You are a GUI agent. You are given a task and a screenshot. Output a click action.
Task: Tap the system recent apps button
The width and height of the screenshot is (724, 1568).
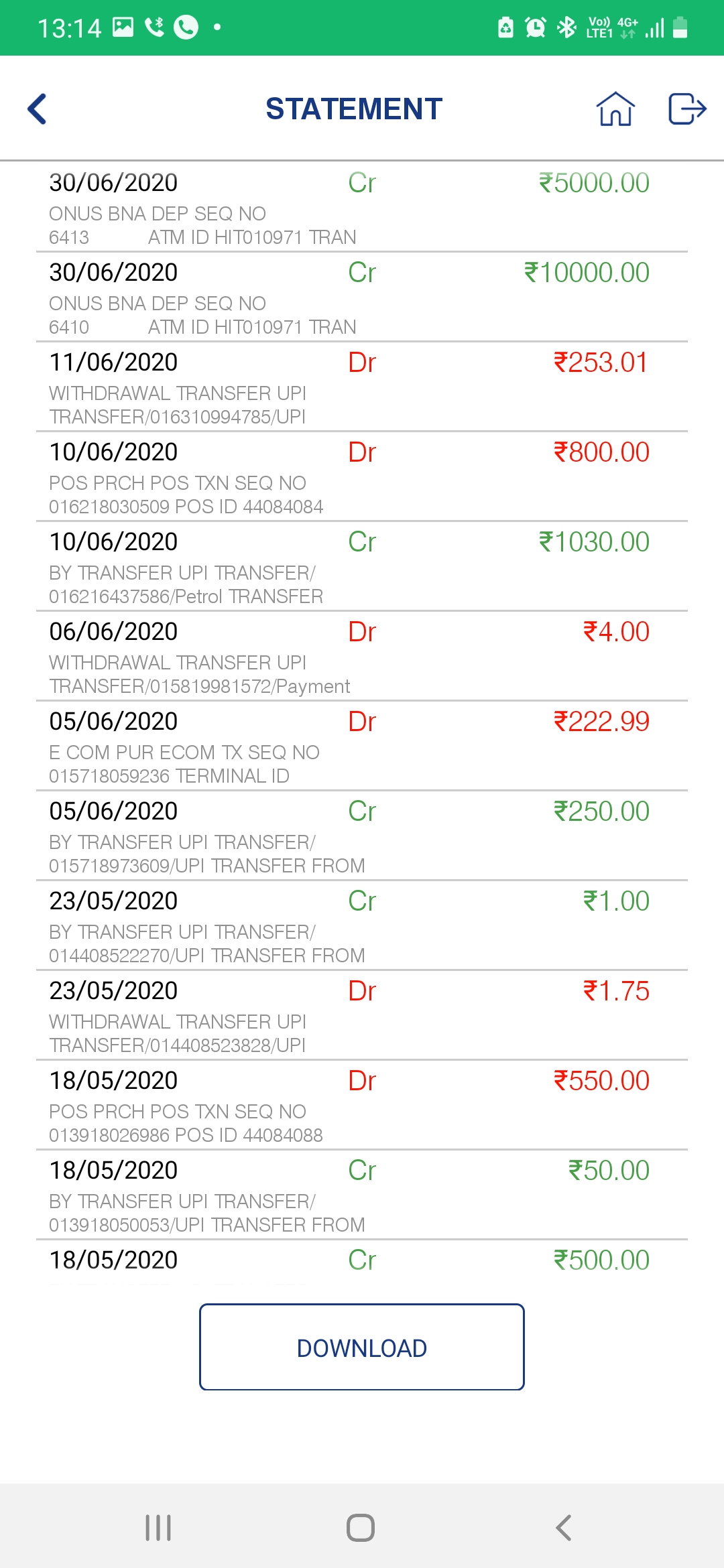point(158,1528)
